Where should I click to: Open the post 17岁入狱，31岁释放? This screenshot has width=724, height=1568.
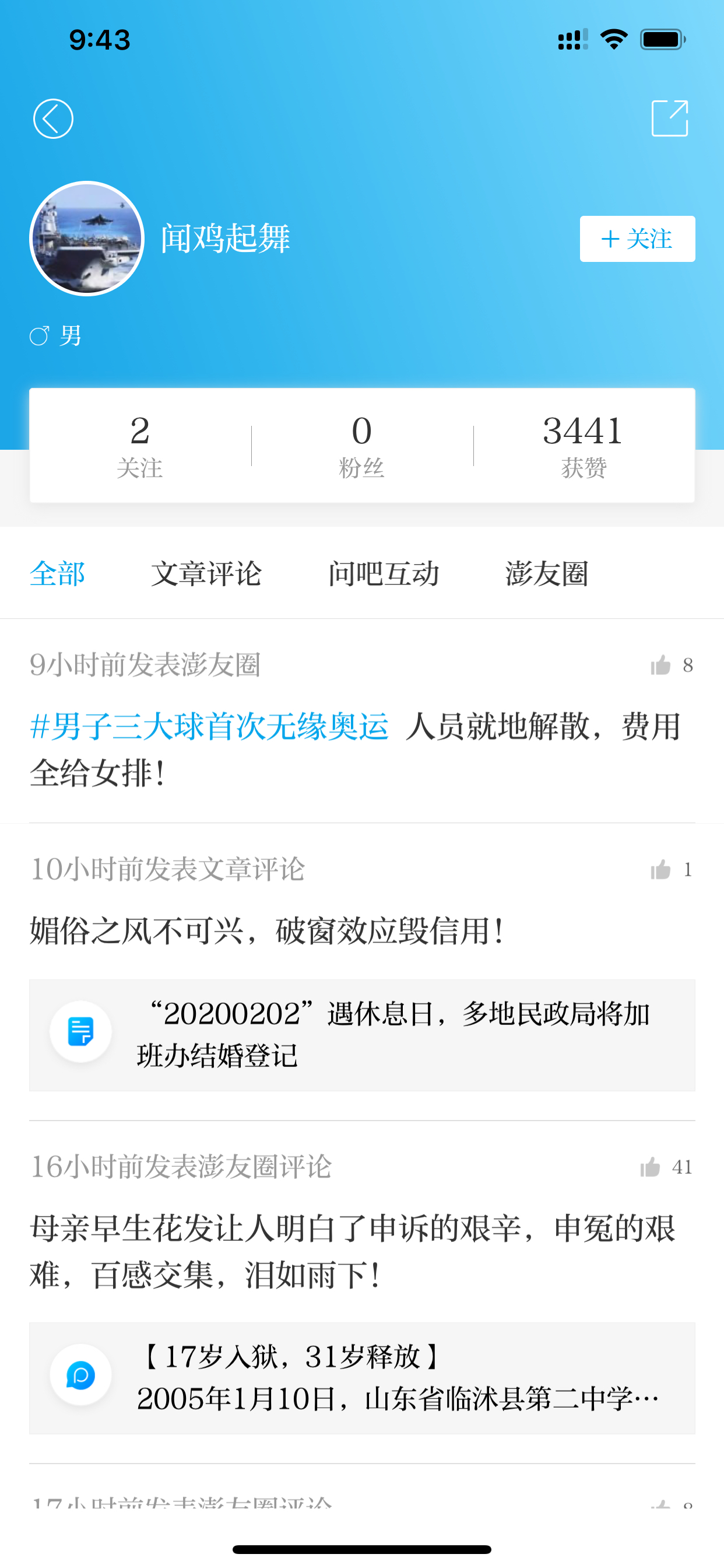tap(362, 1378)
